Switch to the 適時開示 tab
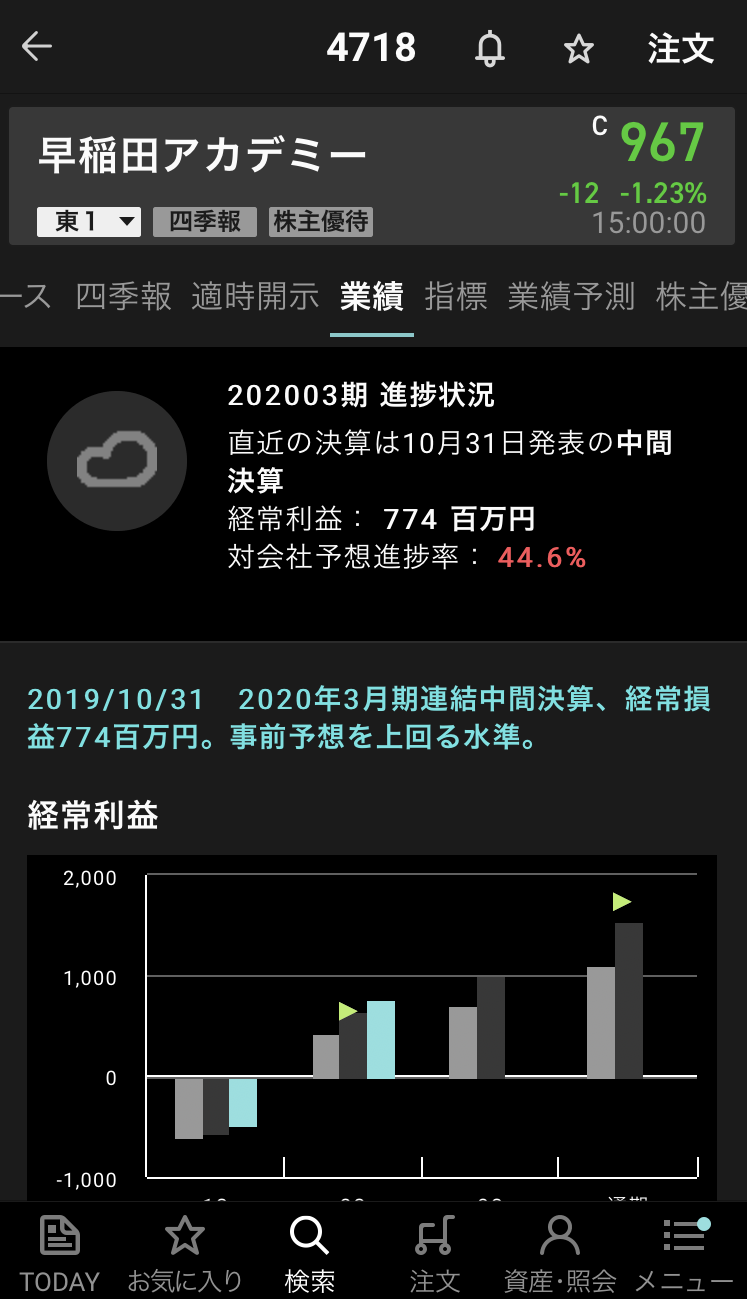Image resolution: width=747 pixels, height=1299 pixels. pos(255,296)
